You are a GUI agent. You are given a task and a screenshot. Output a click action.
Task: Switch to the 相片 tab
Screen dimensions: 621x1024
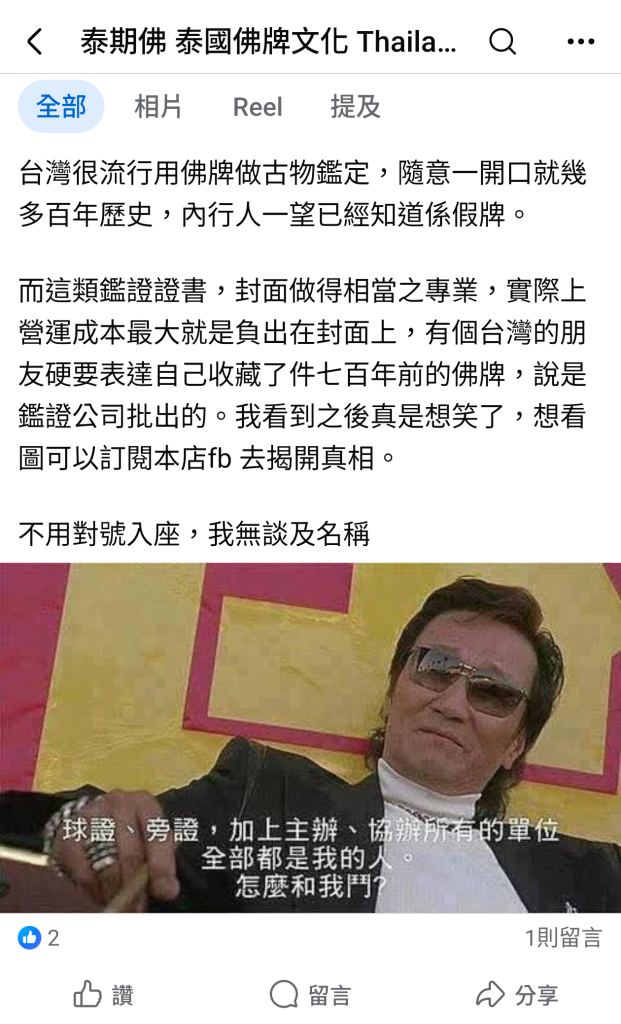point(158,107)
